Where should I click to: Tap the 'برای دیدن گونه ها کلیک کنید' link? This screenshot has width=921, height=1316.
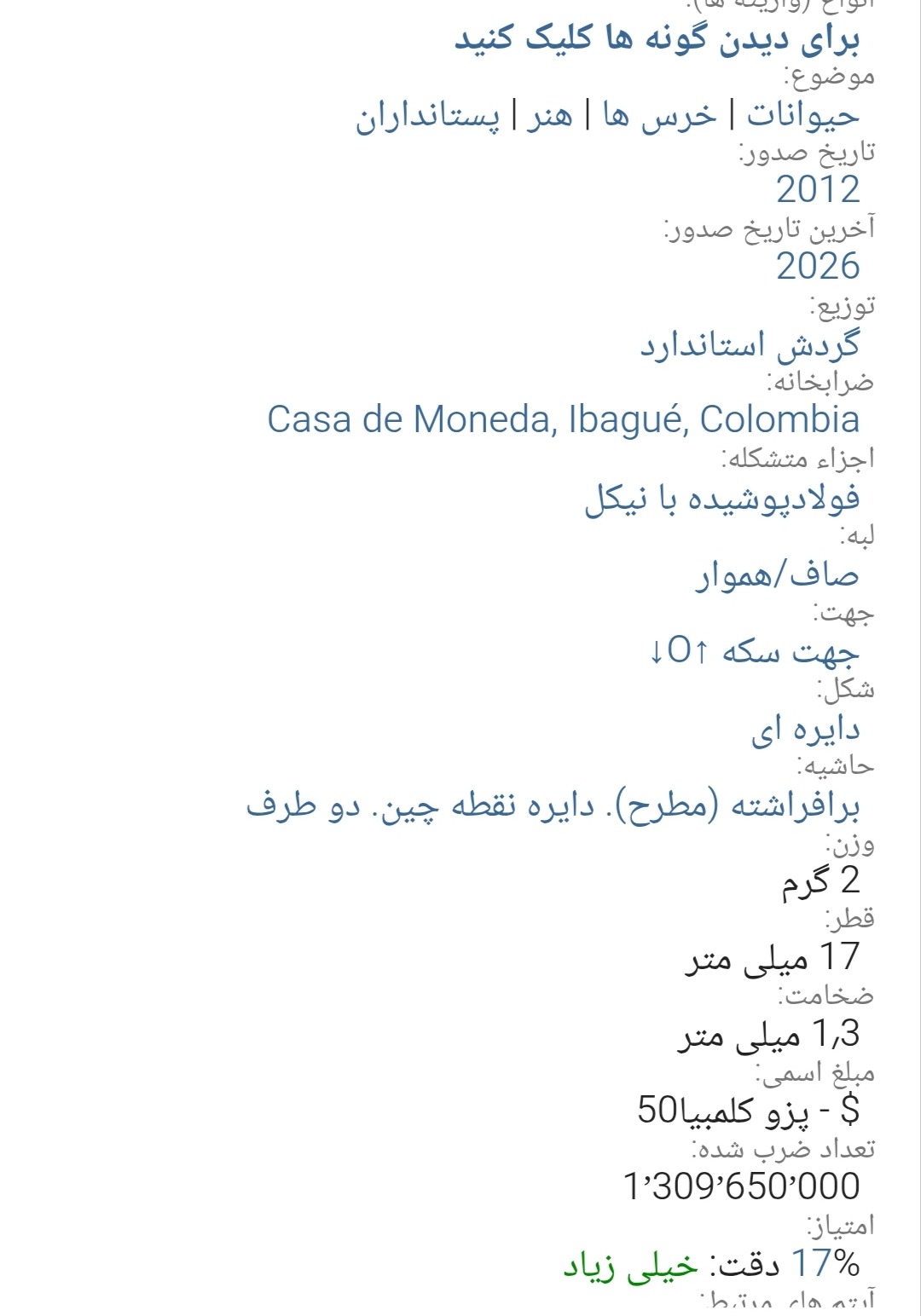657,39
